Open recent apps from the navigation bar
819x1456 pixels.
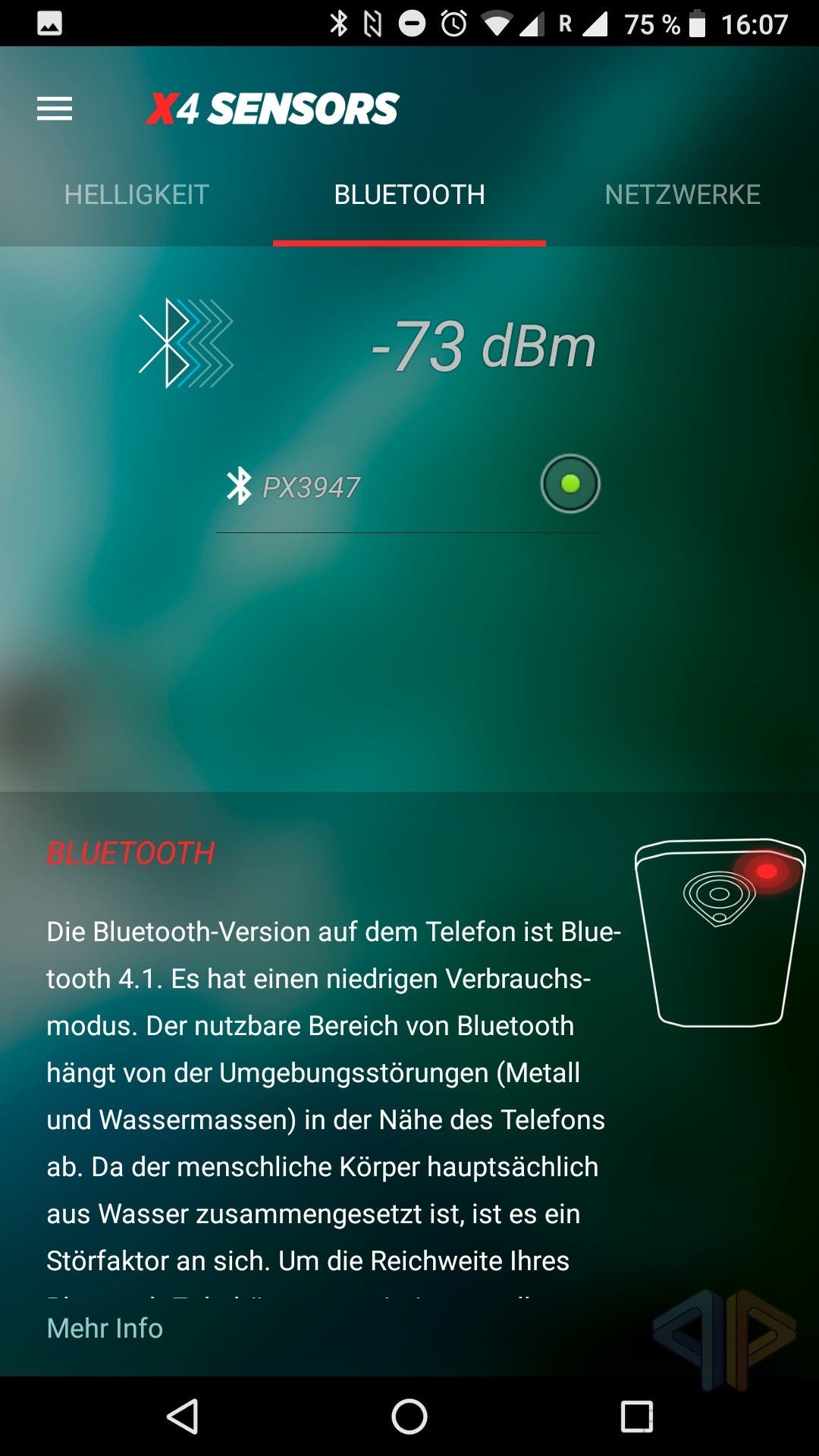point(637,1416)
